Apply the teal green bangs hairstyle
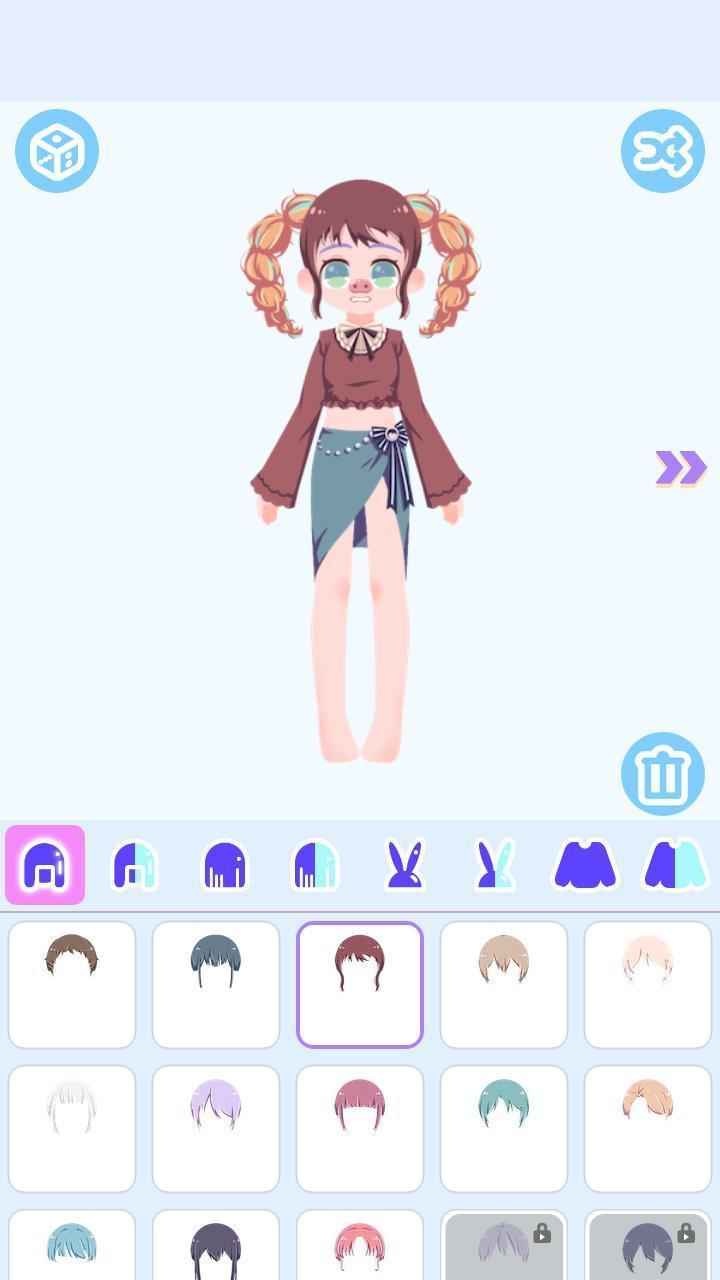This screenshot has height=1280, width=720. point(504,1128)
